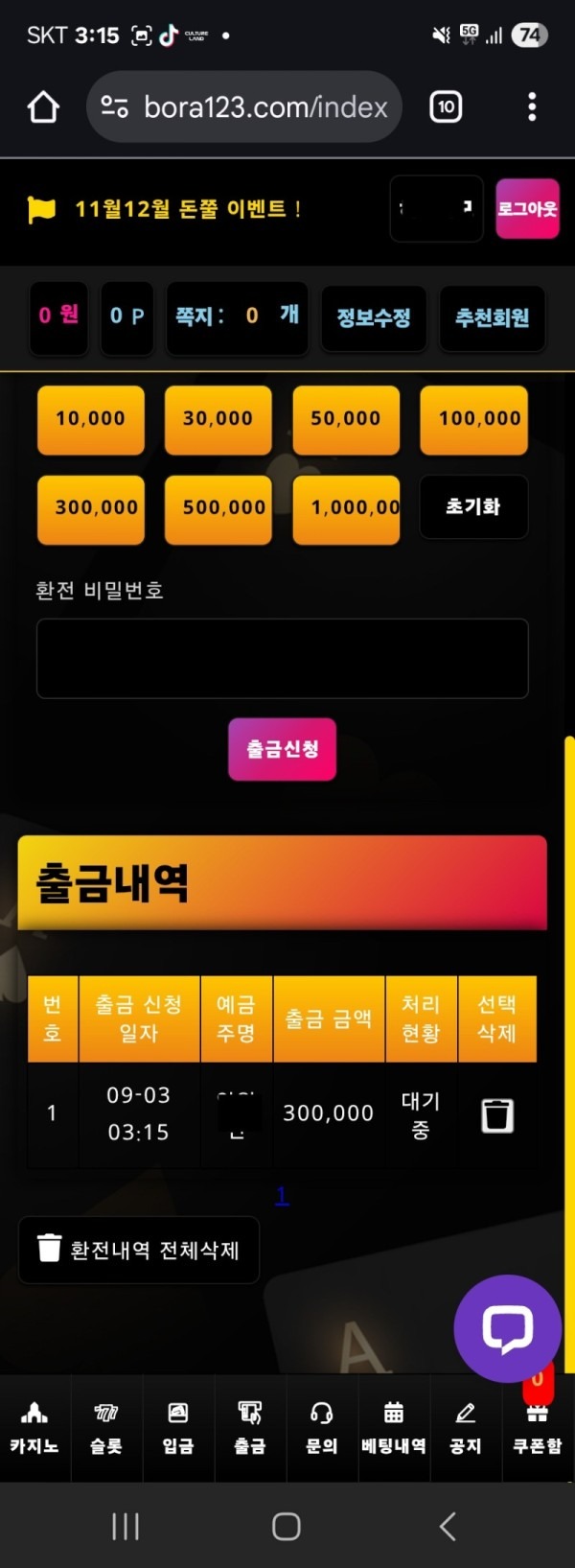
Task: Select the 10,000 amount button
Action: [x=90, y=419]
